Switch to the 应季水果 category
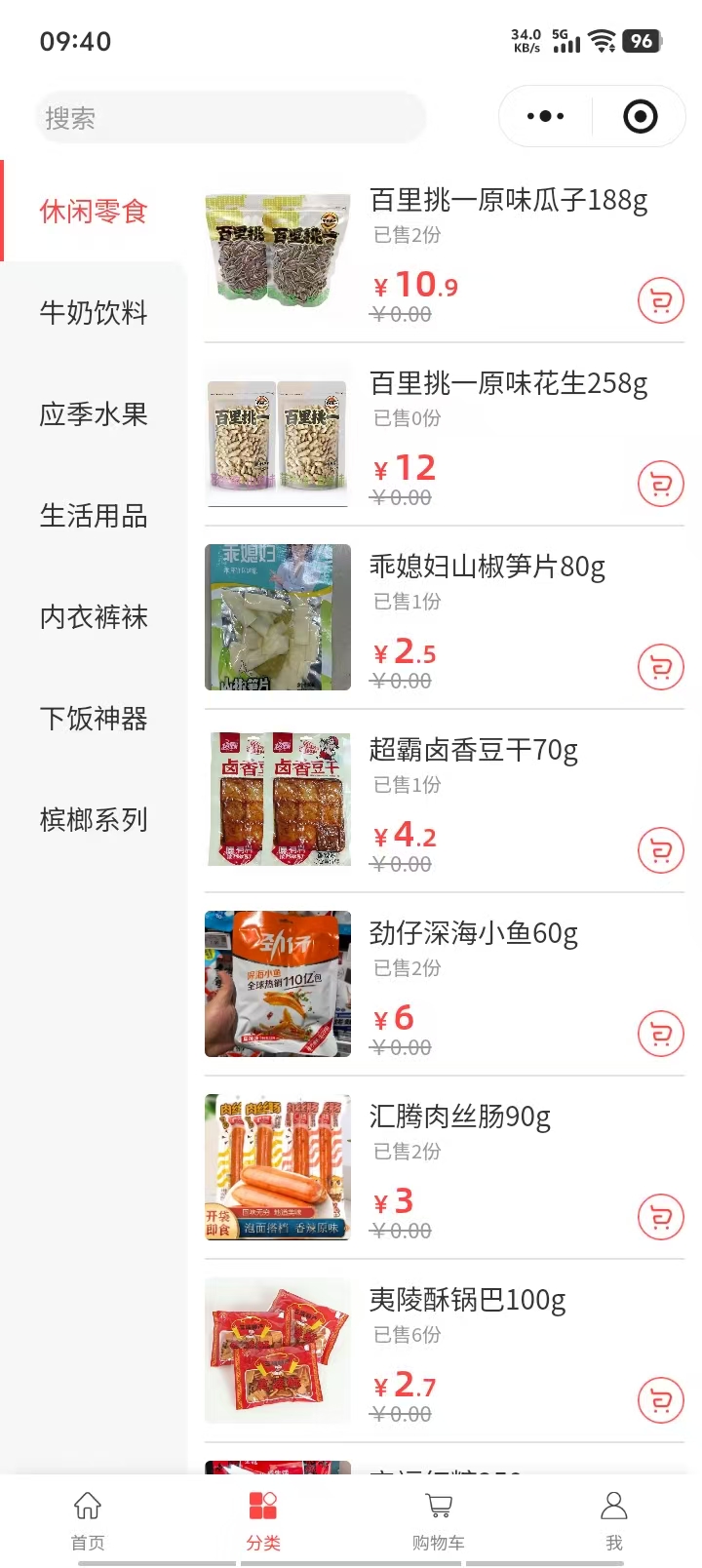Screen dimensions: 702x1568 94,414
